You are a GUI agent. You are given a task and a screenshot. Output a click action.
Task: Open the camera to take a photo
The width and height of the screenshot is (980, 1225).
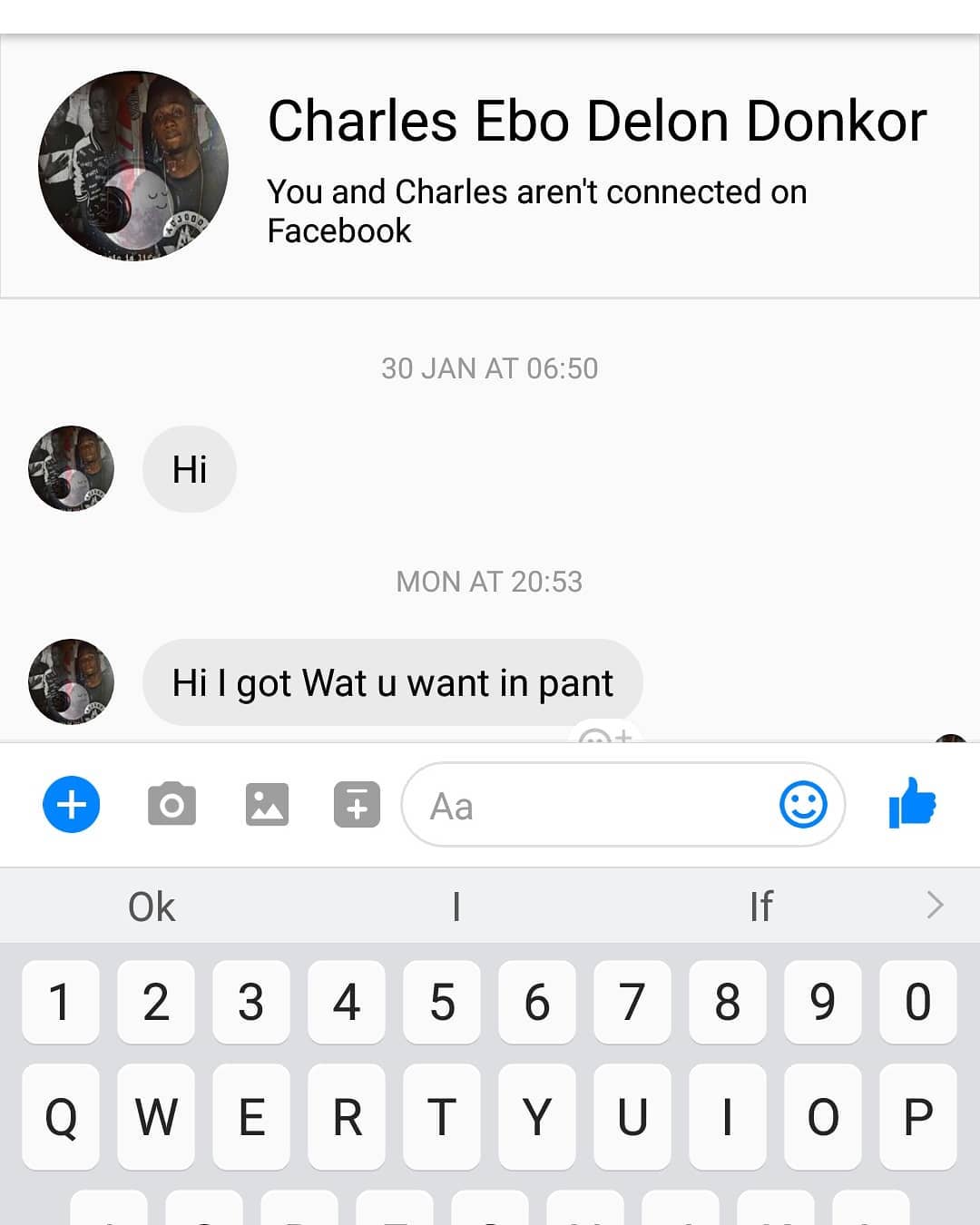coord(171,805)
